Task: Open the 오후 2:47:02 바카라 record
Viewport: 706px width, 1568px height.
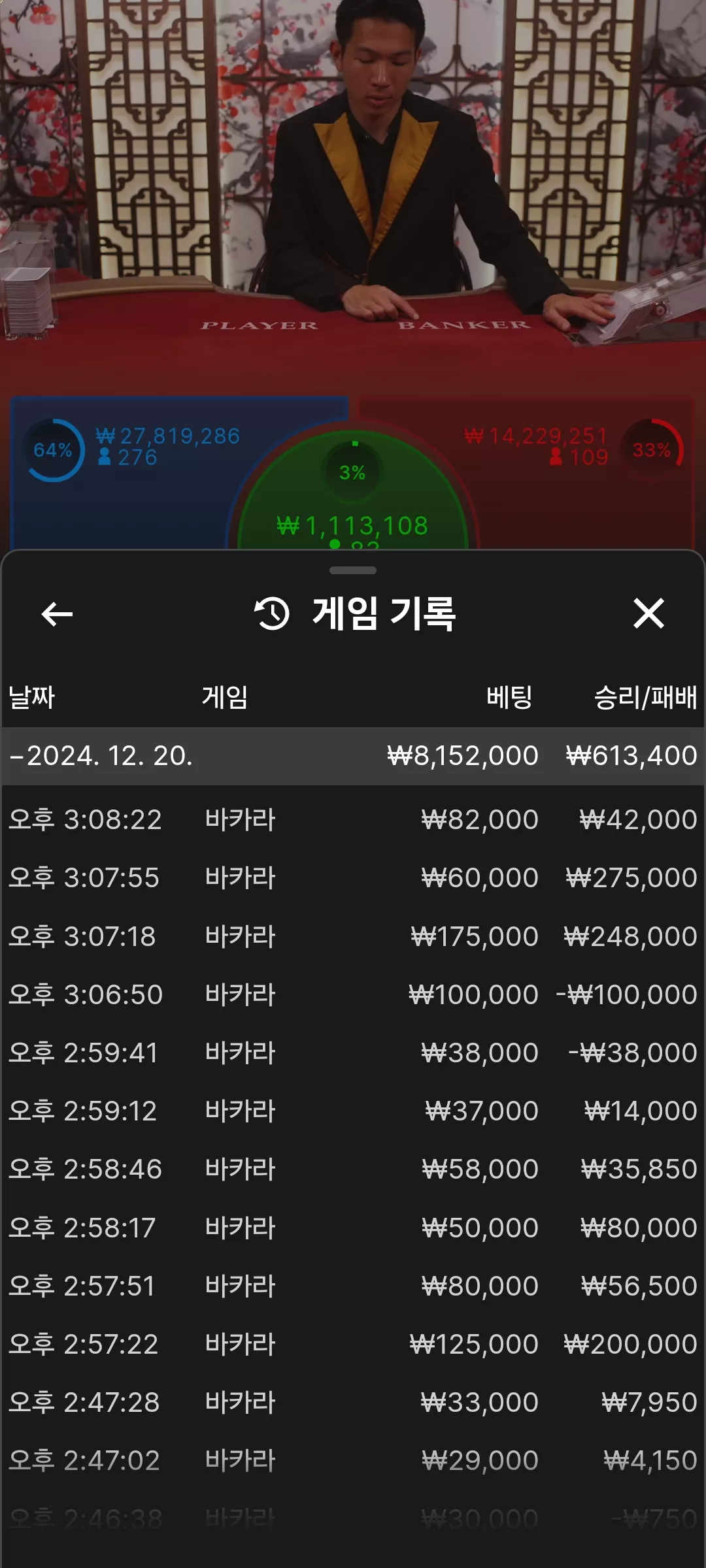Action: pos(353,1460)
